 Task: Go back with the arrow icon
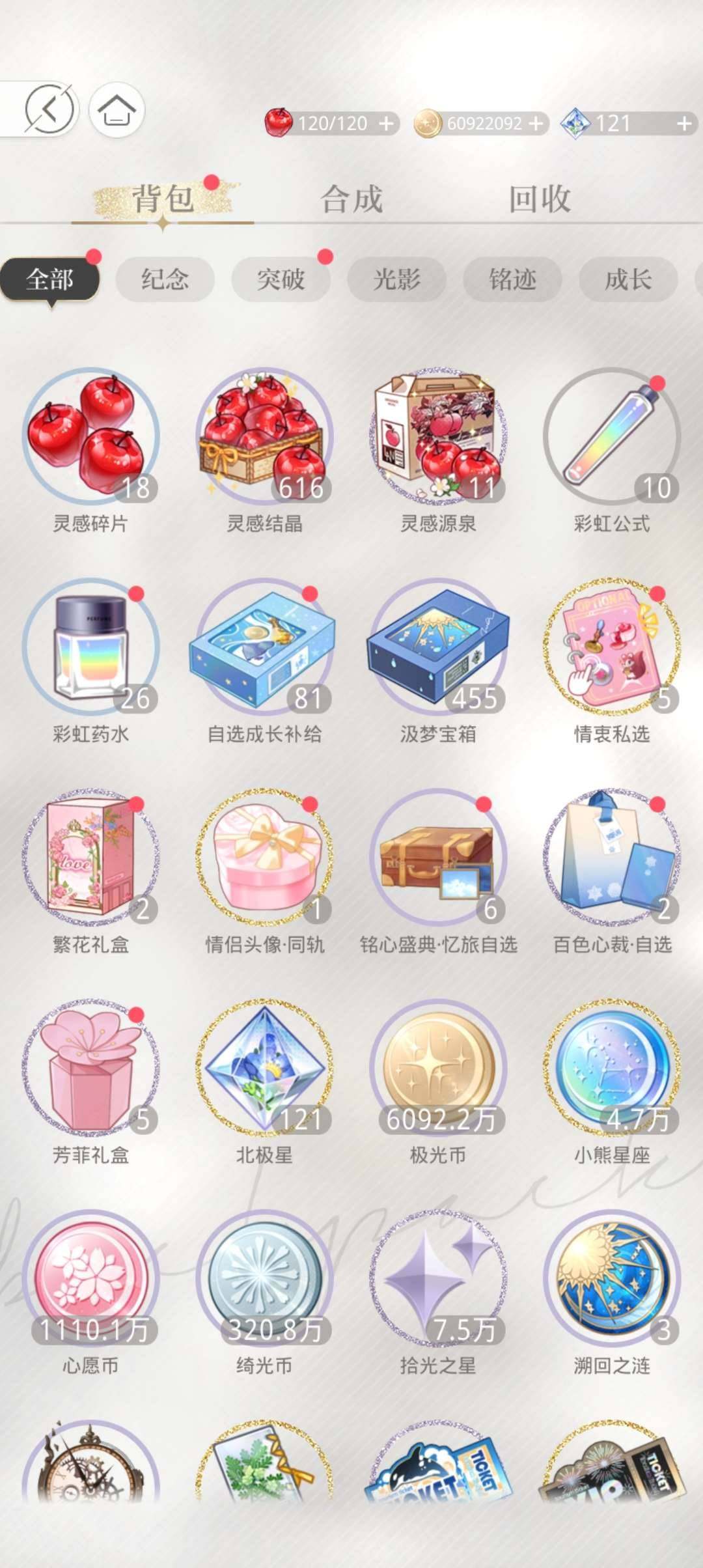click(49, 109)
